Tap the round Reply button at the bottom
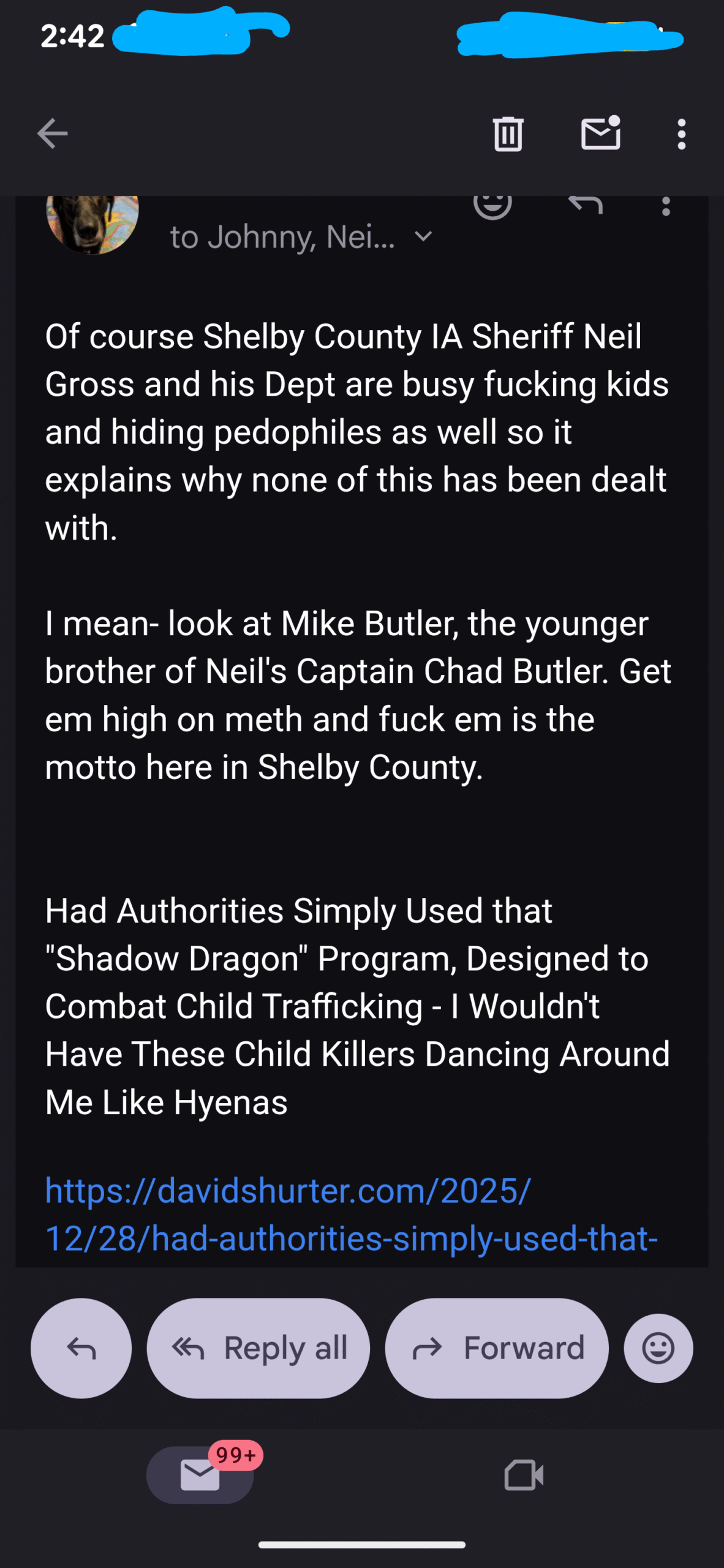The height and width of the screenshot is (1568, 724). pos(81,1348)
